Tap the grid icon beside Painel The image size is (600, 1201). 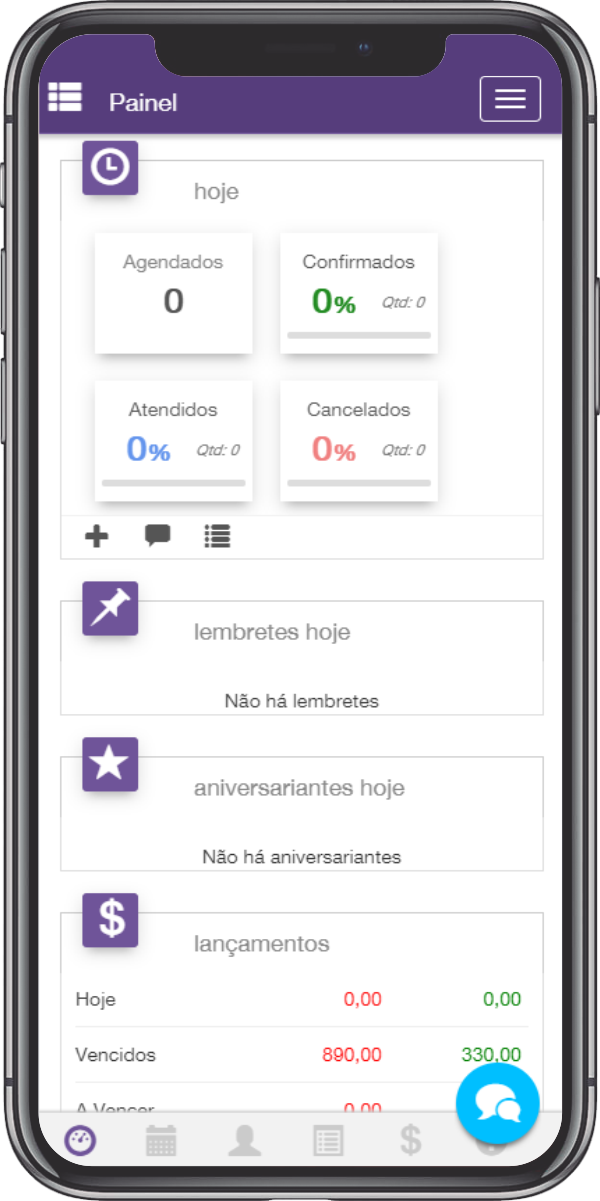click(65, 97)
